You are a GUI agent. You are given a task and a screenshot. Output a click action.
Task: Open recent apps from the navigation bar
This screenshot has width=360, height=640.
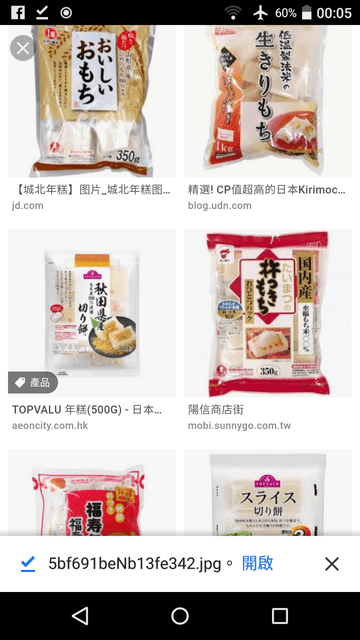click(x=280, y=616)
